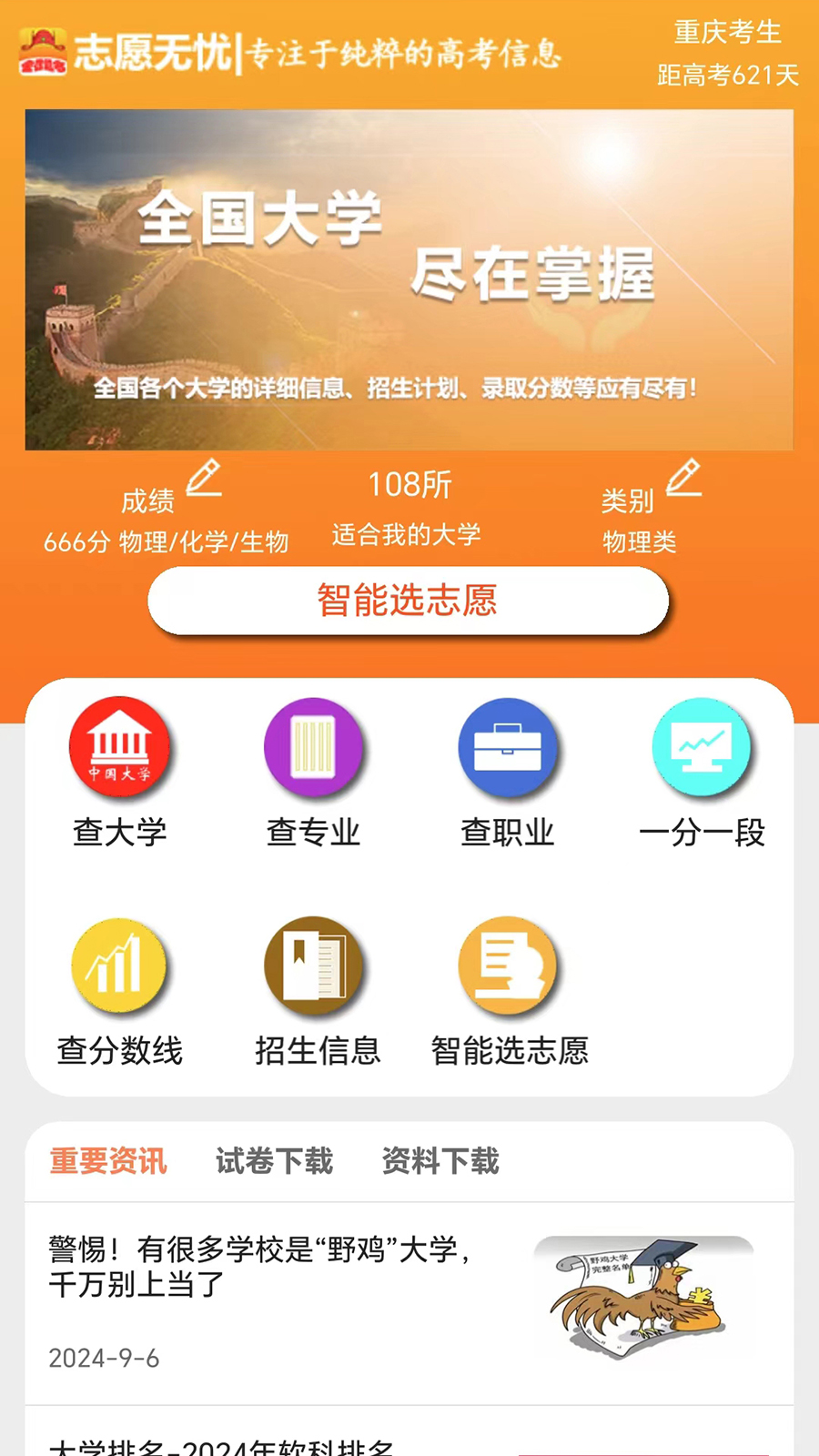Tap the 智能选志愿 white pill button
Viewport: 819px width, 1456px height.
(x=408, y=601)
